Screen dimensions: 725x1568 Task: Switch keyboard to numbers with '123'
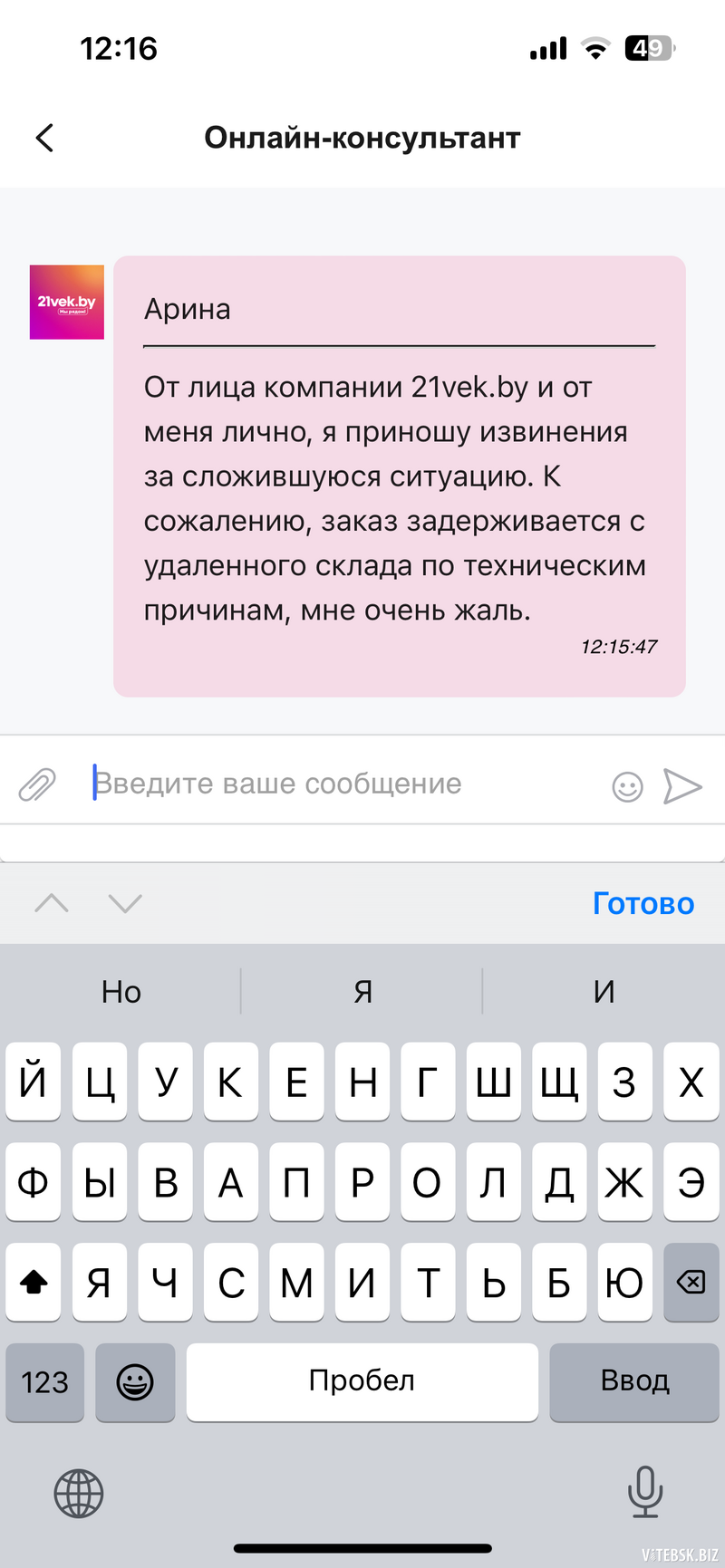click(x=44, y=1381)
